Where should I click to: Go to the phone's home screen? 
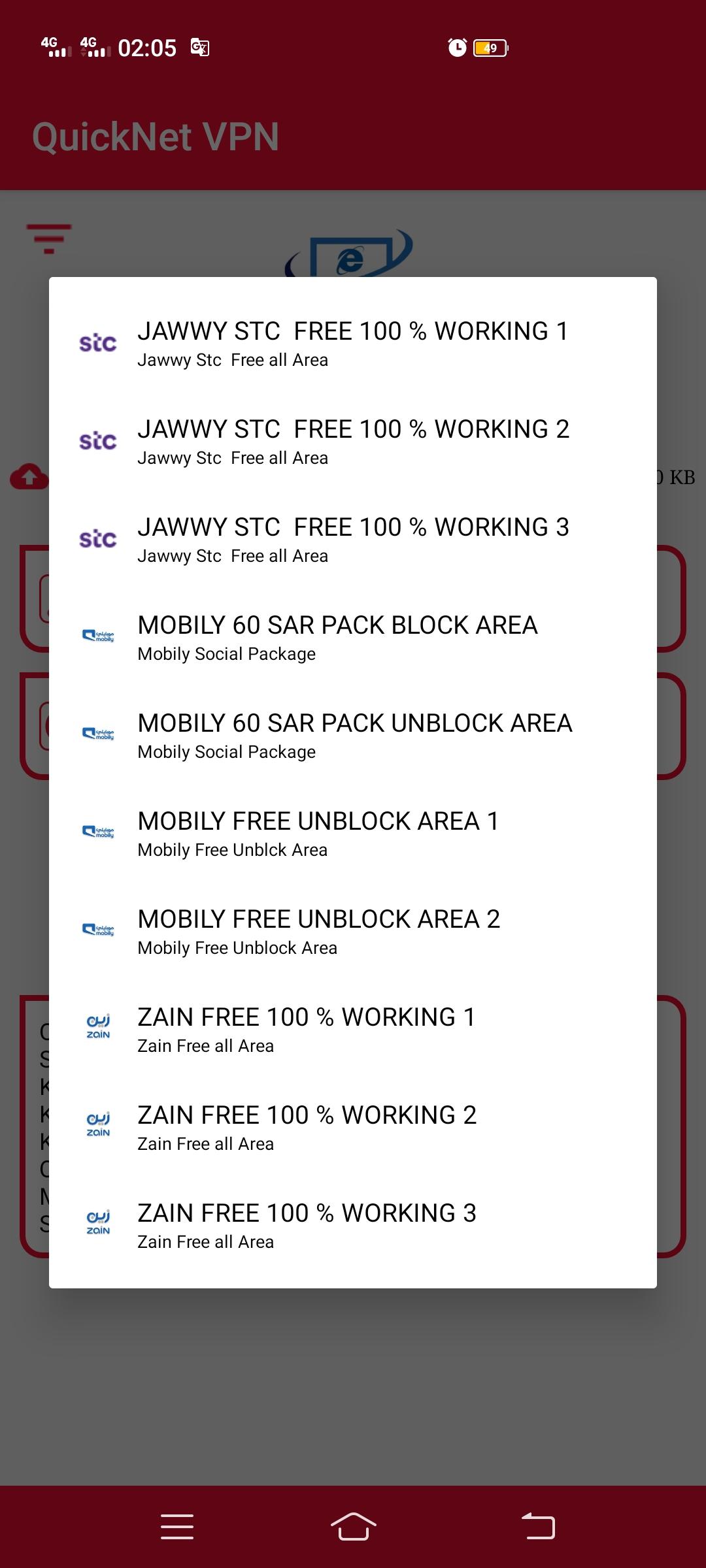point(353,1527)
